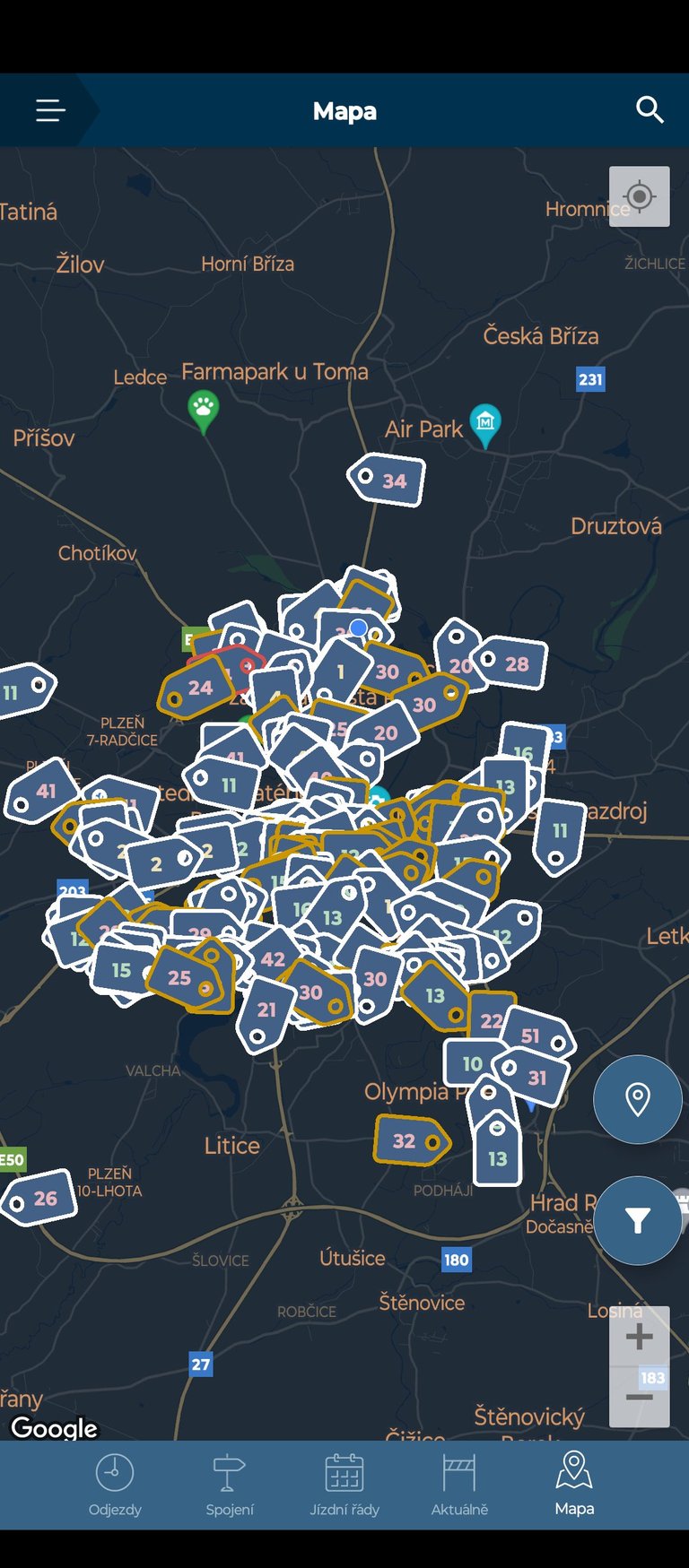Tap the location pin floating button
This screenshot has height=1568, width=689.
[638, 1099]
